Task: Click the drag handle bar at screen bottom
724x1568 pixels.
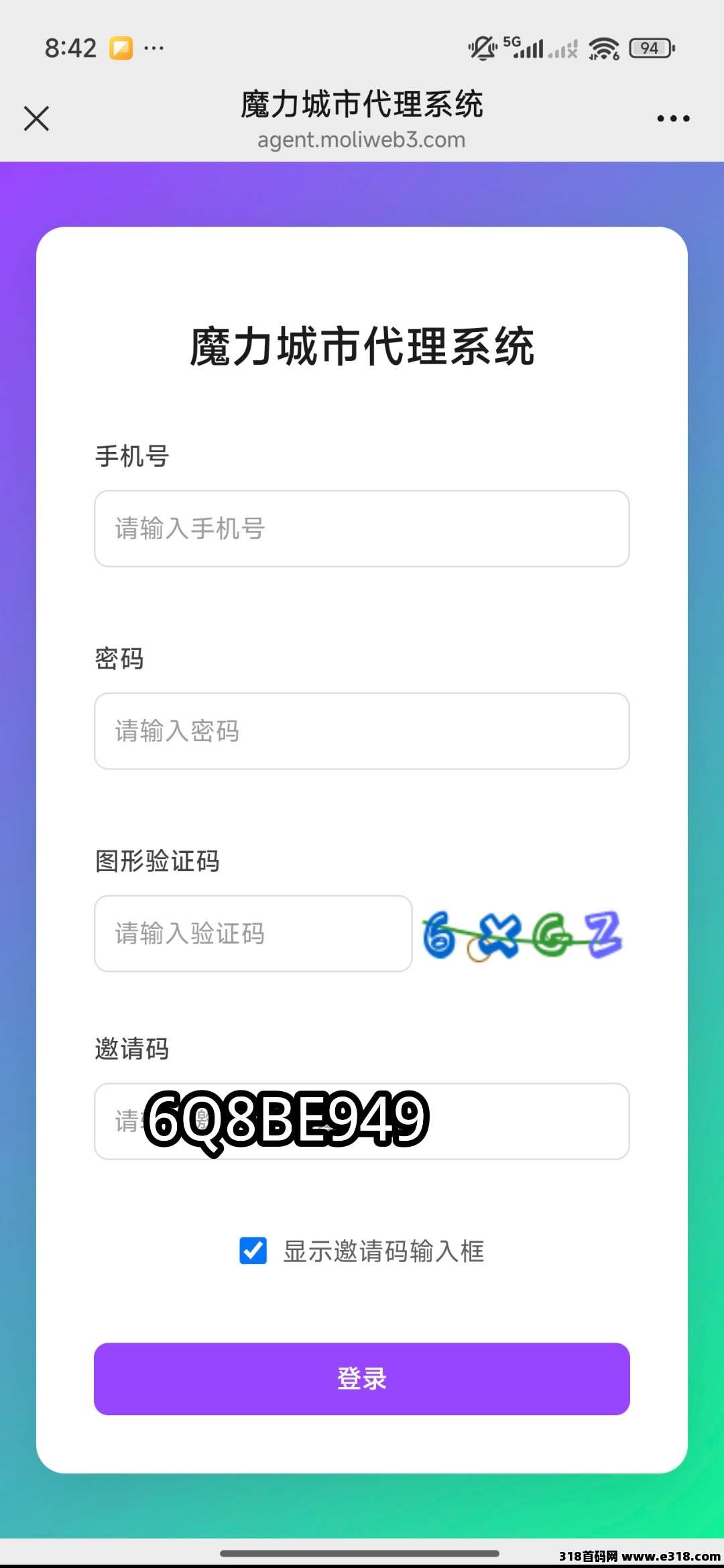Action: (362, 1554)
